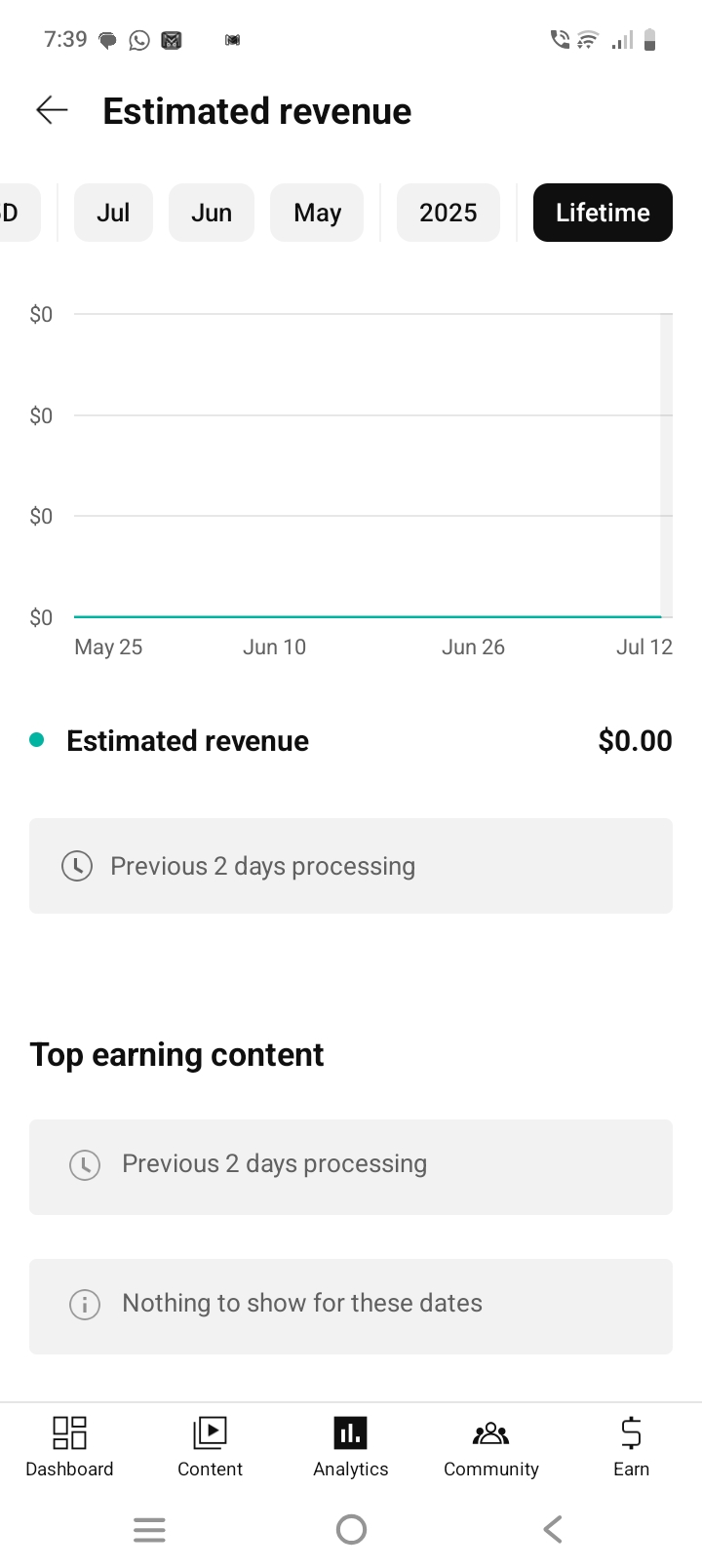Select the Jul date chip
The height and width of the screenshot is (1568, 702).
[x=113, y=213]
